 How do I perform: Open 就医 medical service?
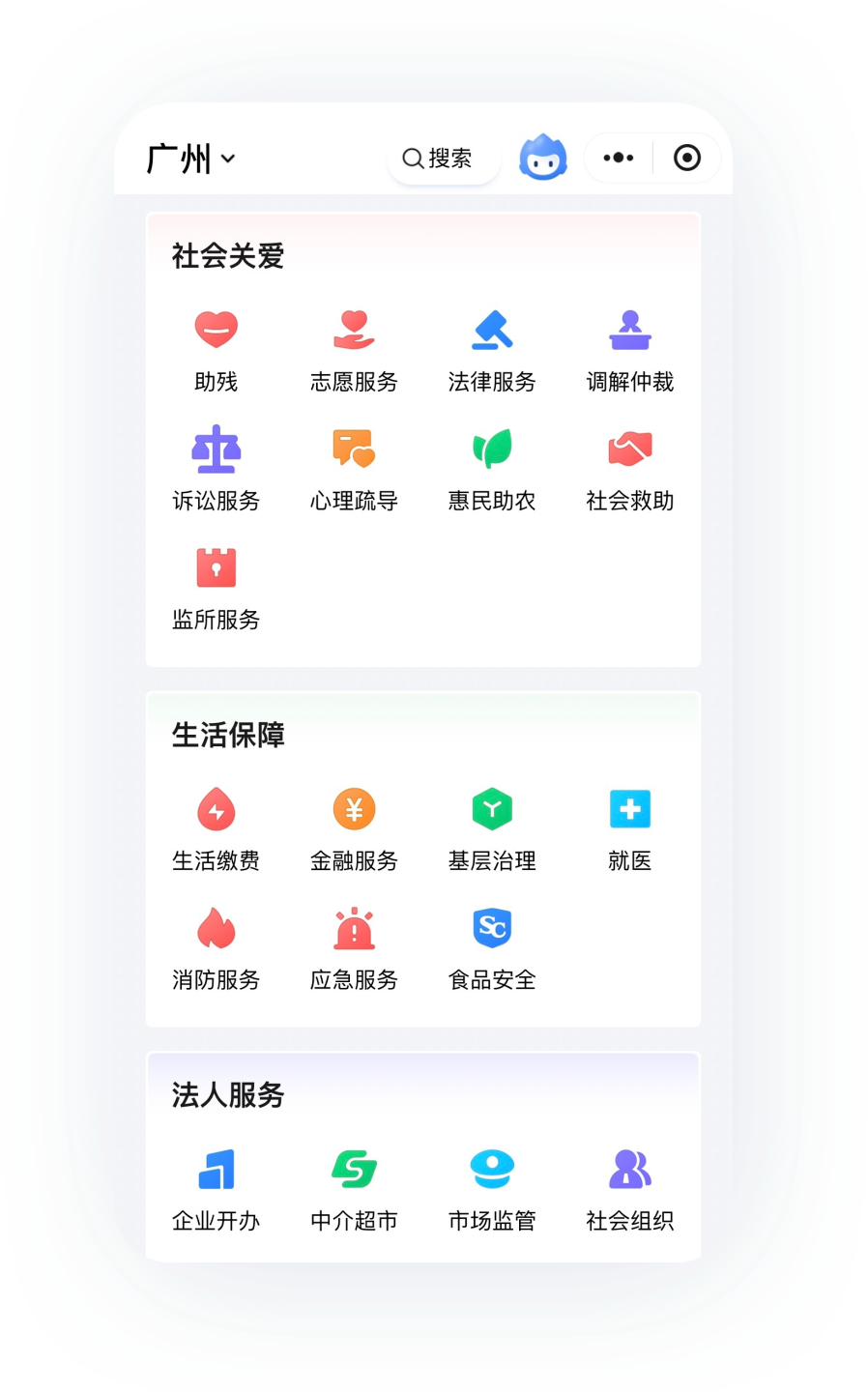coord(630,828)
